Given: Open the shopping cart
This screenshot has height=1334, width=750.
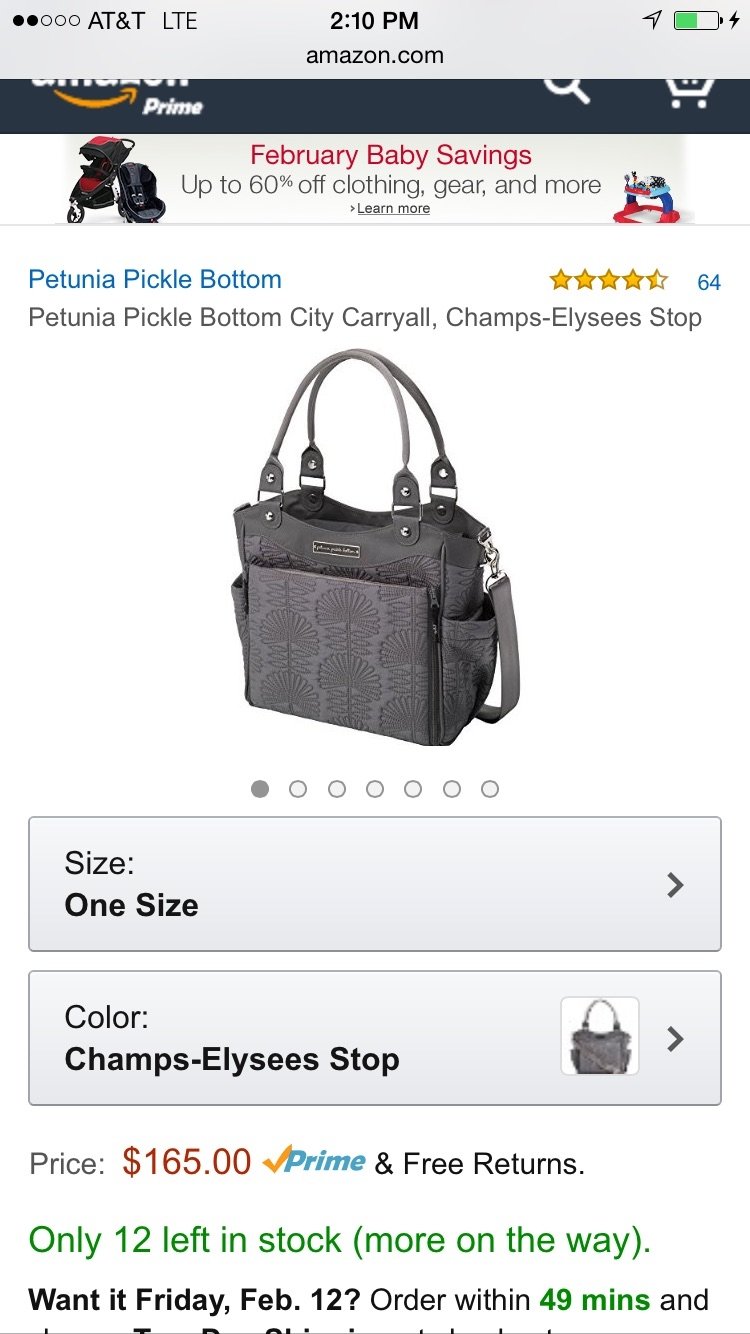Looking at the screenshot, I should point(689,90).
